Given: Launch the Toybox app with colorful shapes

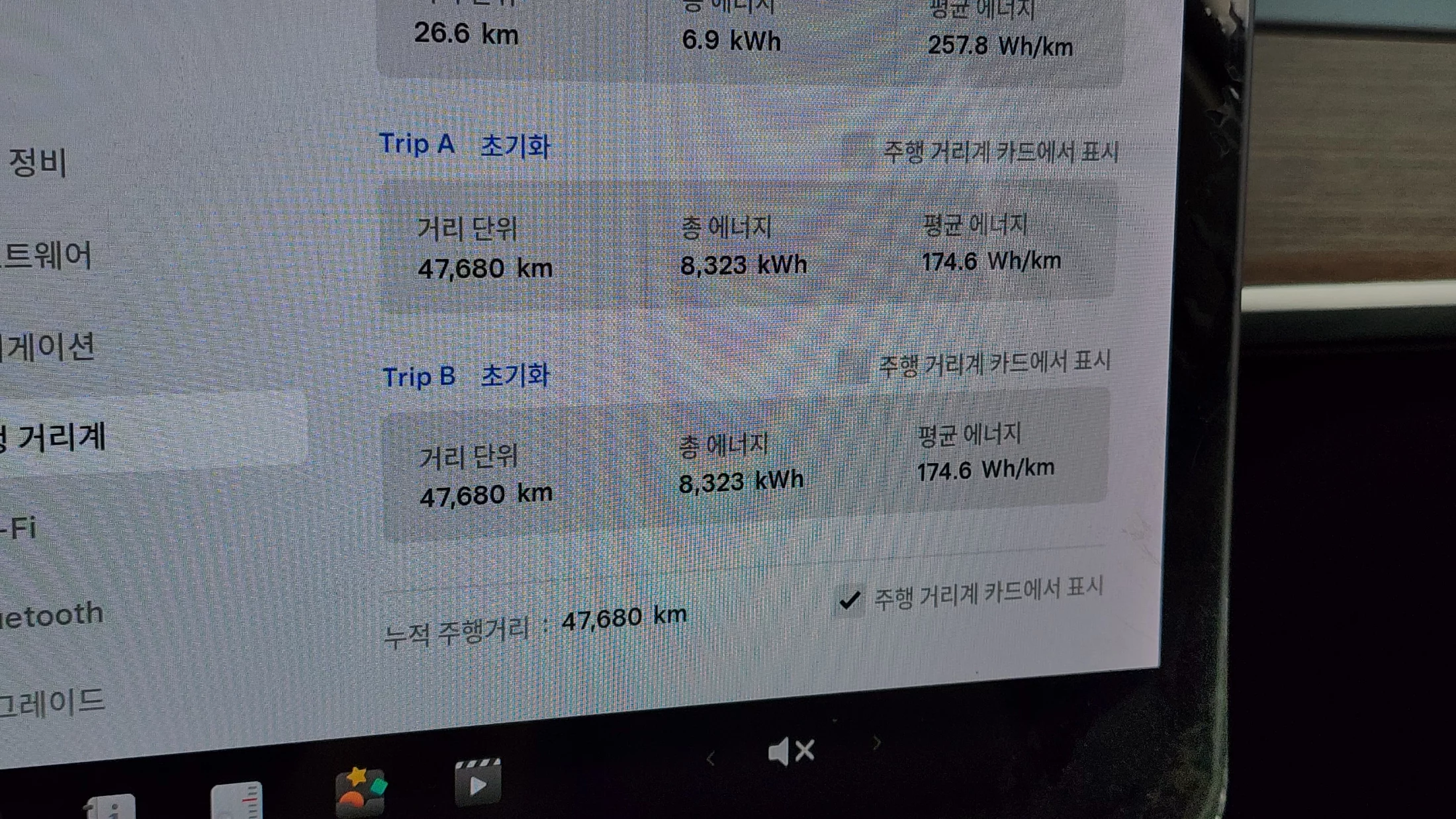Looking at the screenshot, I should tap(361, 791).
